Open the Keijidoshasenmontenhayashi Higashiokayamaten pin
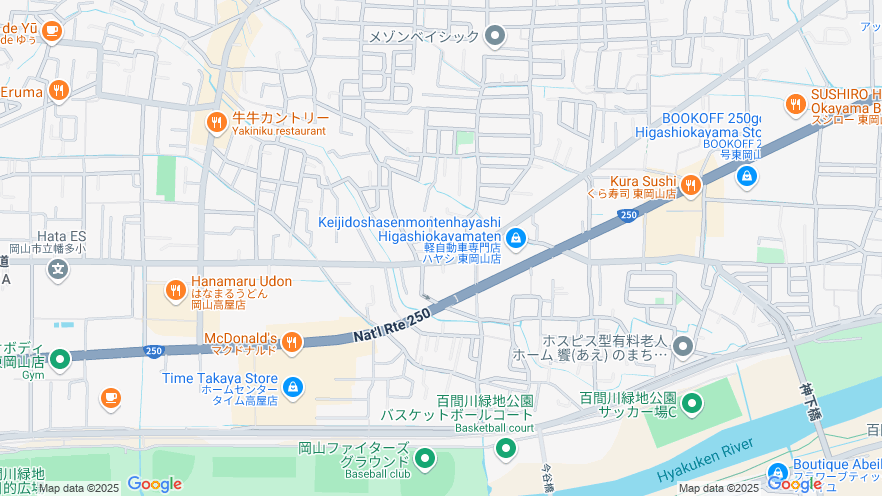882x496 pixels. point(516,238)
